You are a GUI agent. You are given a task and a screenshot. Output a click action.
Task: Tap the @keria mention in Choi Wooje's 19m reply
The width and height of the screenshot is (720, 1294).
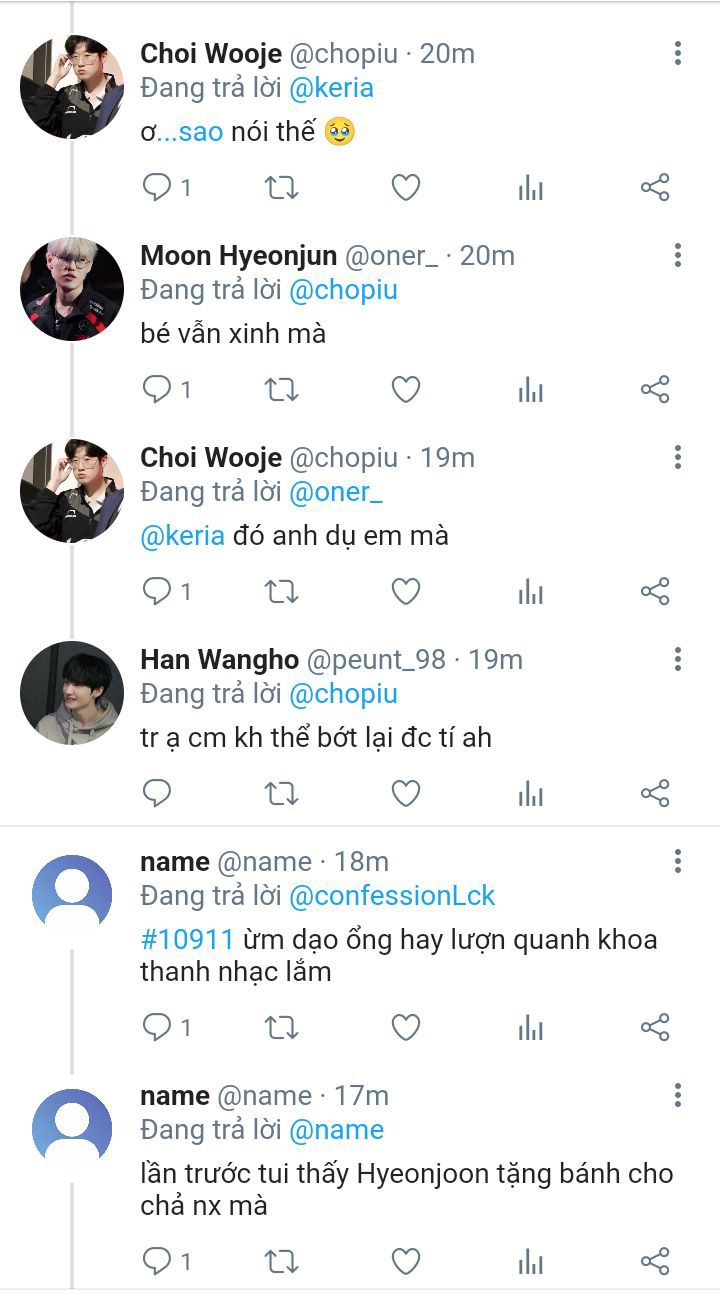click(182, 535)
